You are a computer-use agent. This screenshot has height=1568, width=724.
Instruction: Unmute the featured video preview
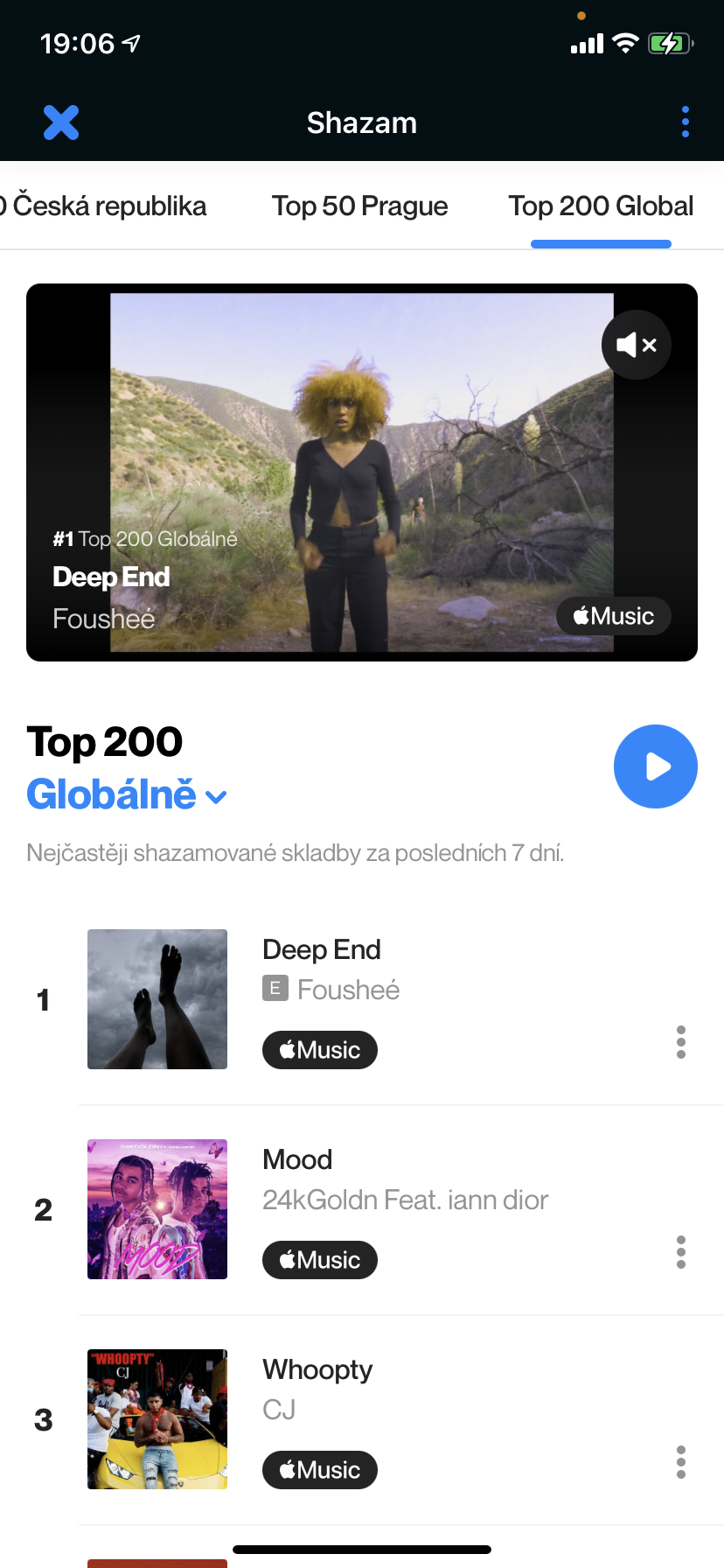[636, 345]
